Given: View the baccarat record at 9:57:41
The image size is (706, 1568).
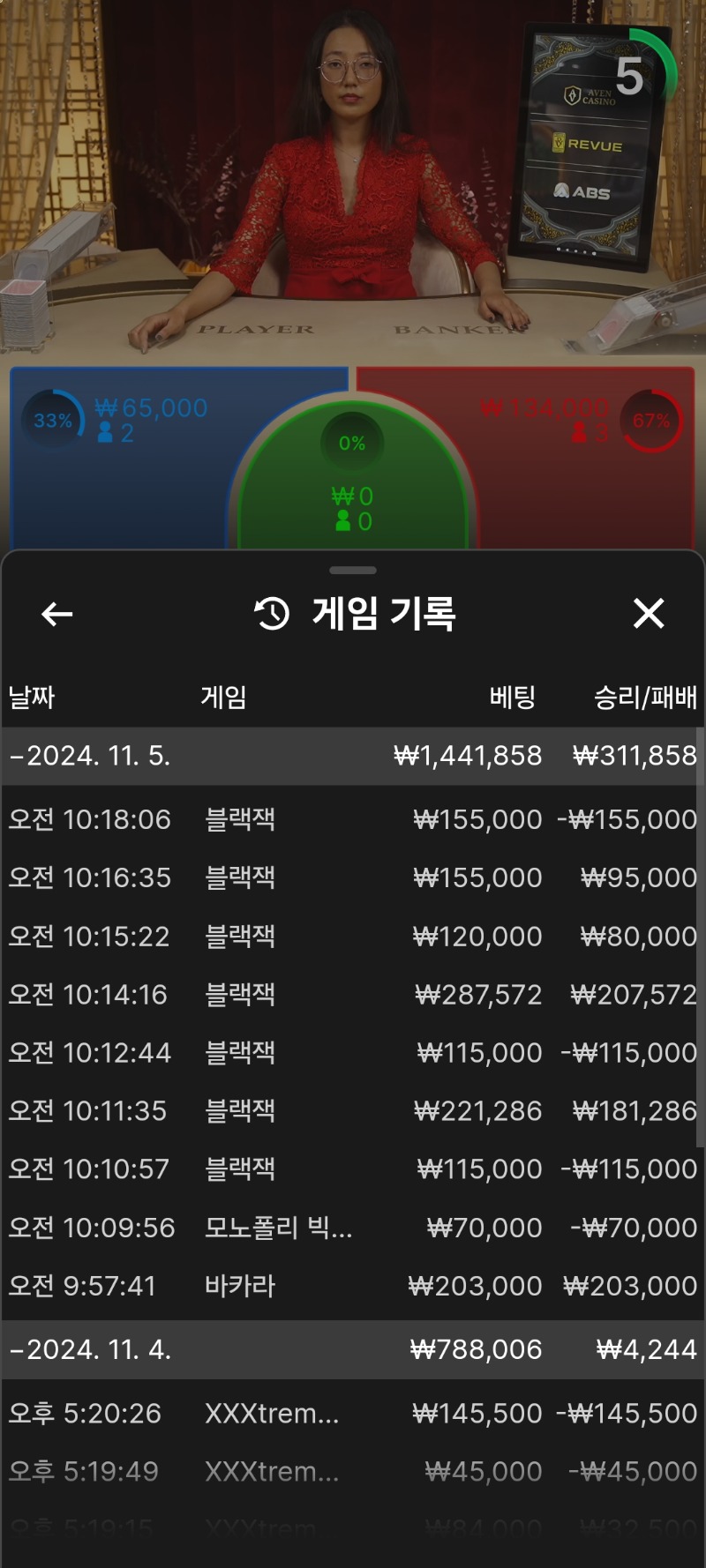Looking at the screenshot, I should click(353, 1286).
